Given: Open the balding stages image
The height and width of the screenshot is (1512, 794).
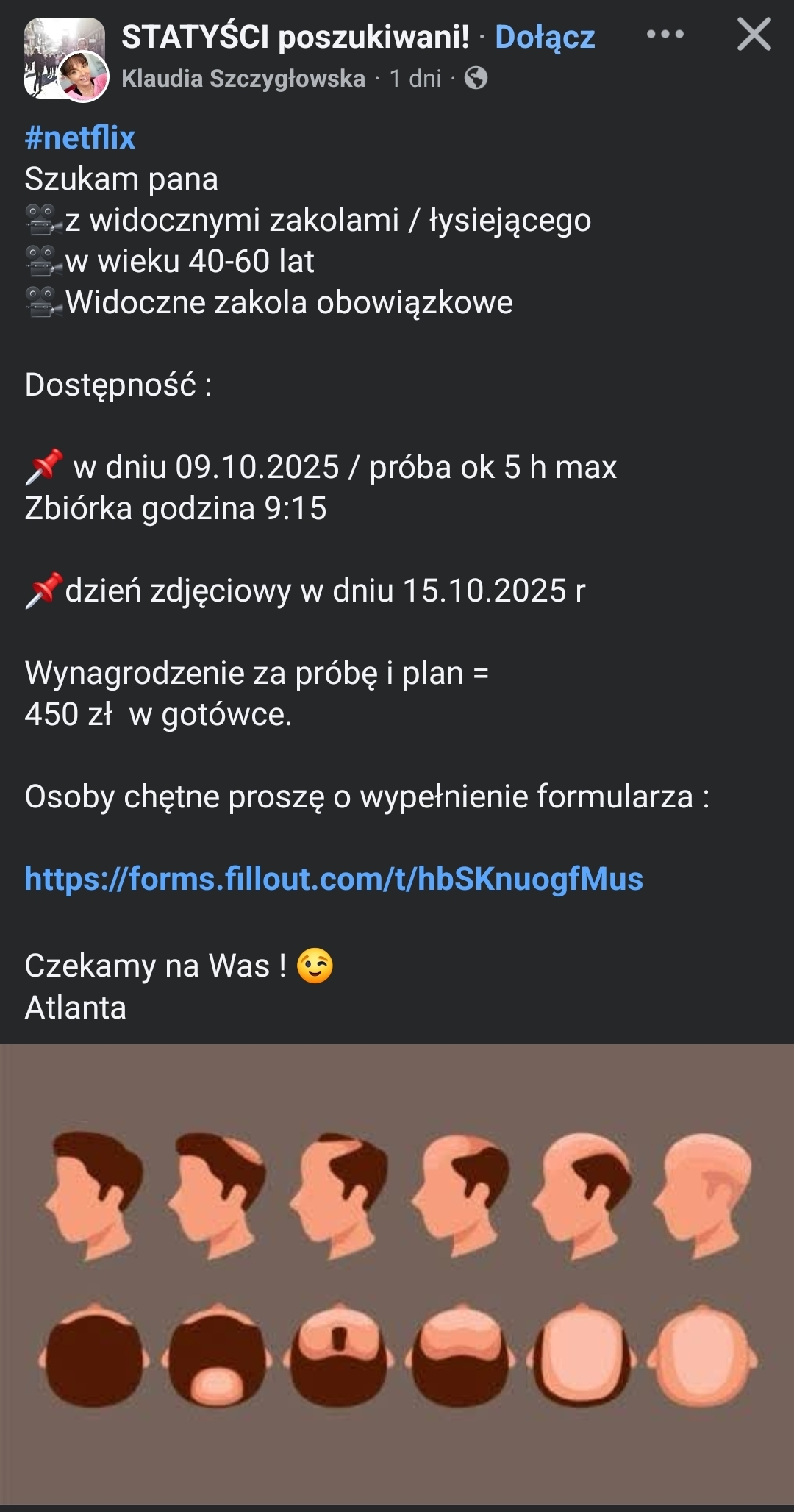Looking at the screenshot, I should (x=397, y=1272).
